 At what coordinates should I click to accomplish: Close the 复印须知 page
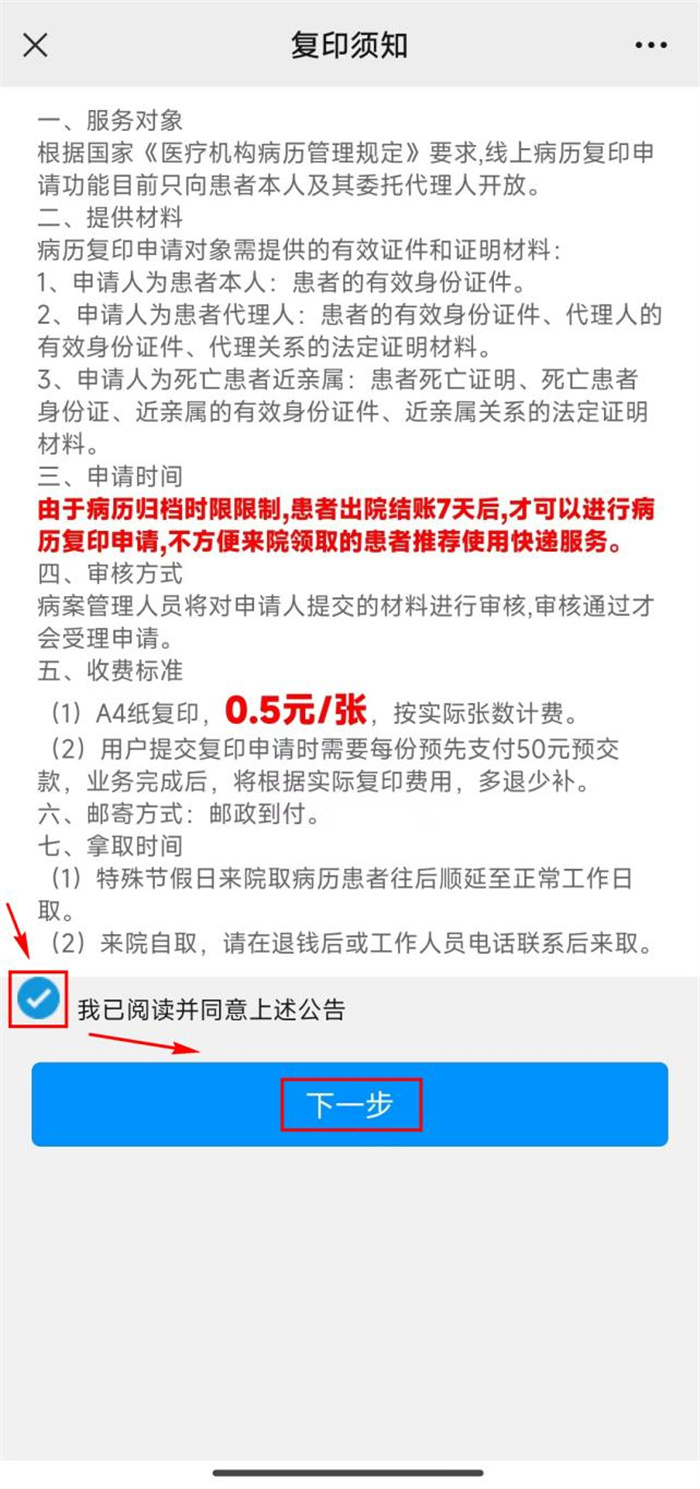click(x=35, y=45)
